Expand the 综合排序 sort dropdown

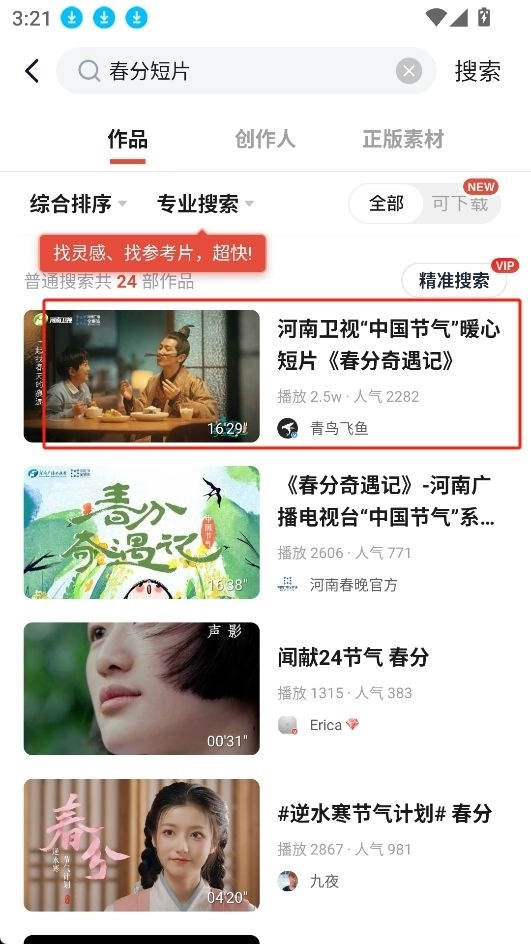tap(78, 203)
